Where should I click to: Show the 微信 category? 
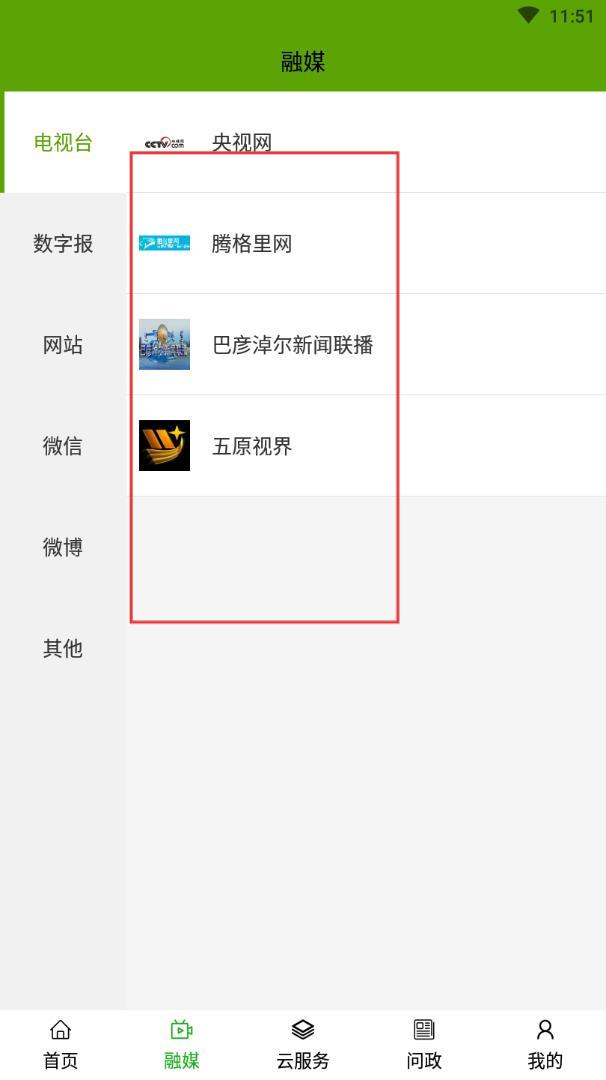[63, 446]
